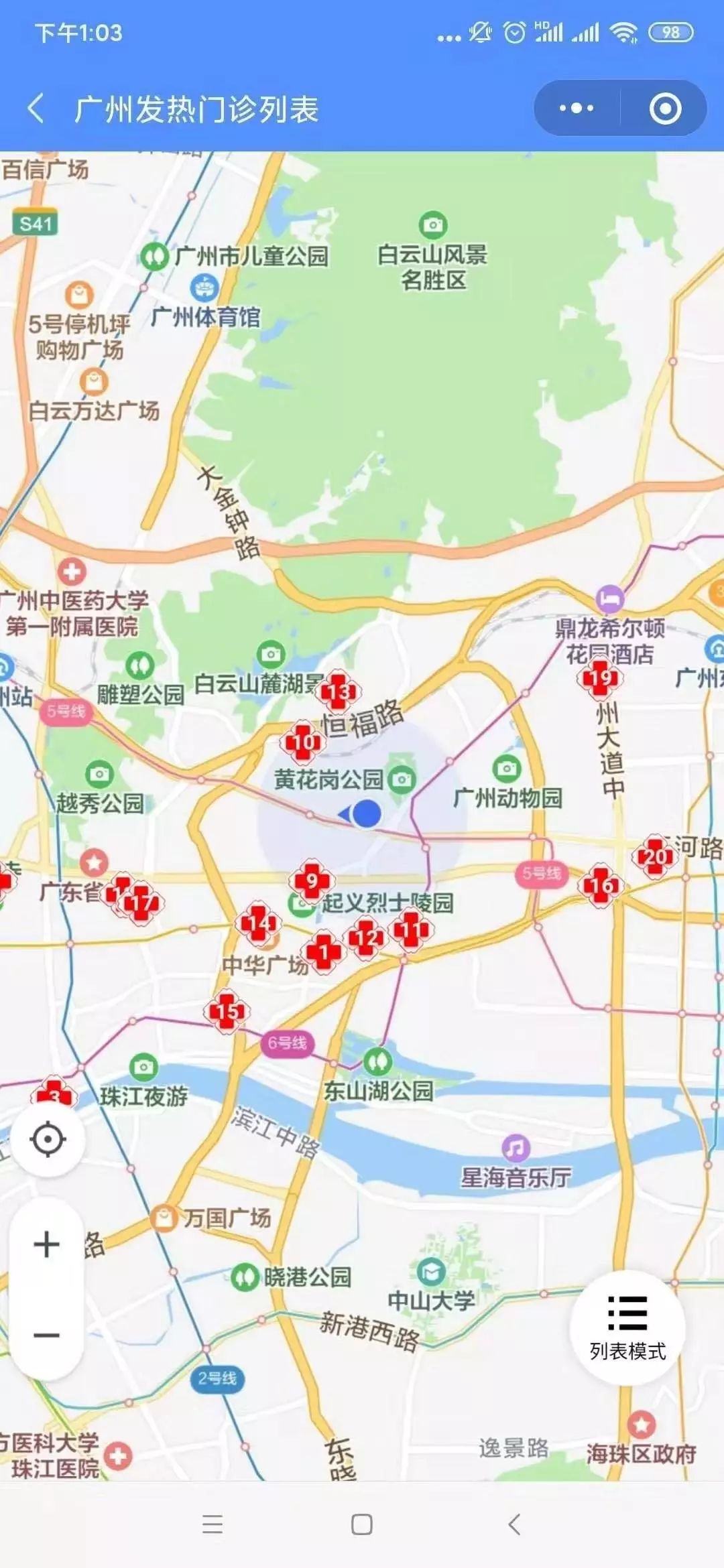Select fever clinic marker 1
The height and width of the screenshot is (1568, 724).
[324, 951]
